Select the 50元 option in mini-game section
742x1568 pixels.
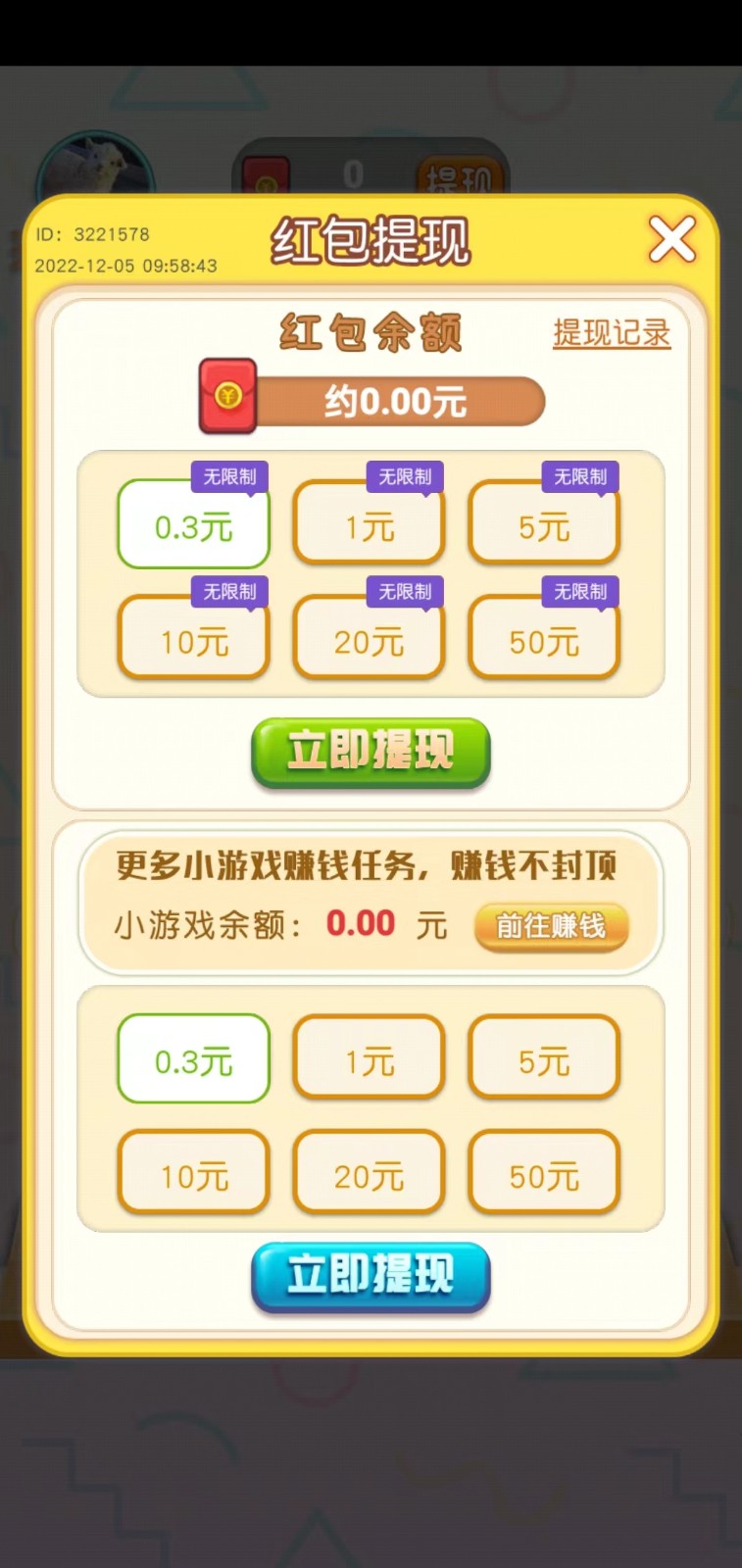(x=544, y=1173)
